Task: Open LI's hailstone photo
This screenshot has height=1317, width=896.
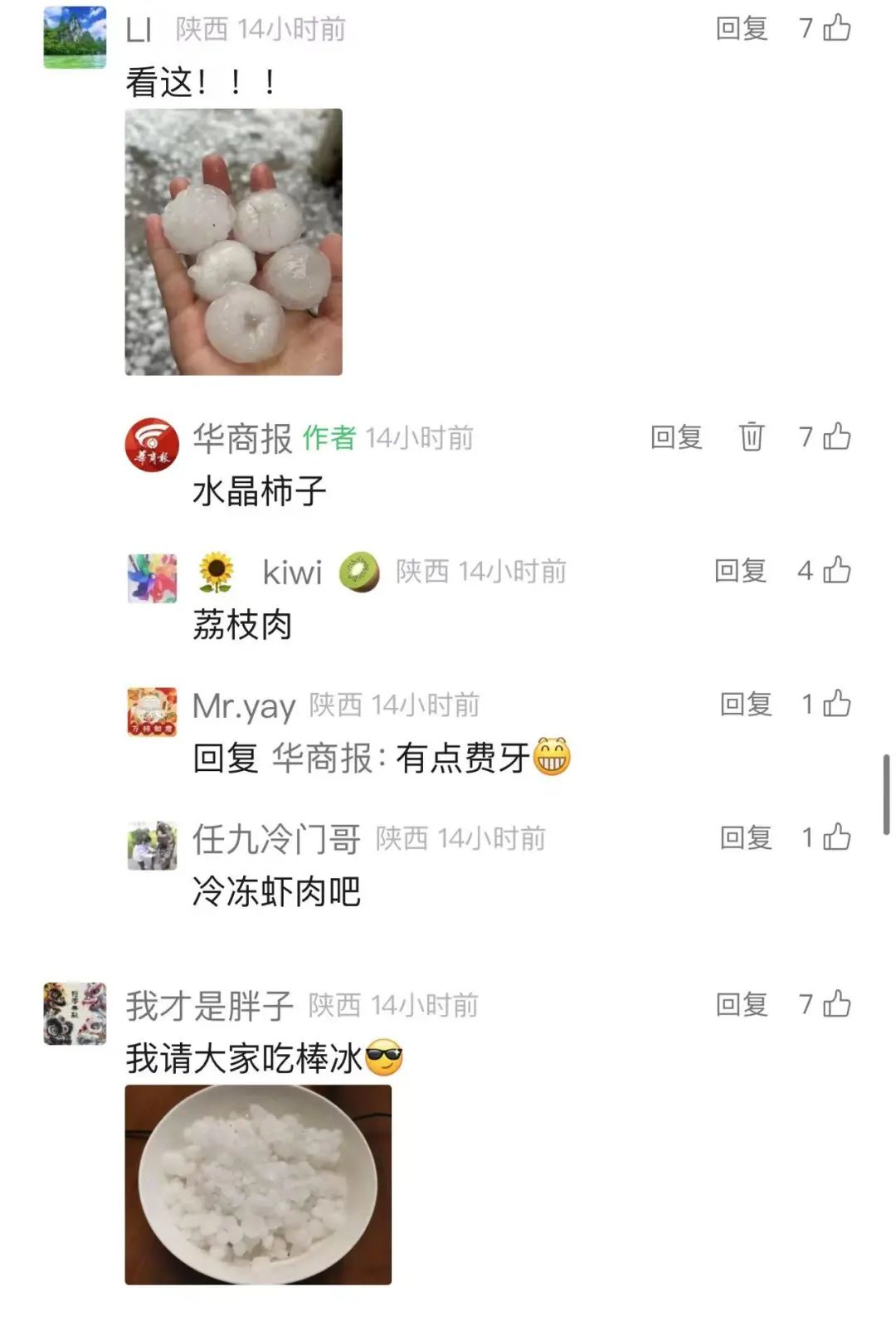Action: [x=233, y=241]
